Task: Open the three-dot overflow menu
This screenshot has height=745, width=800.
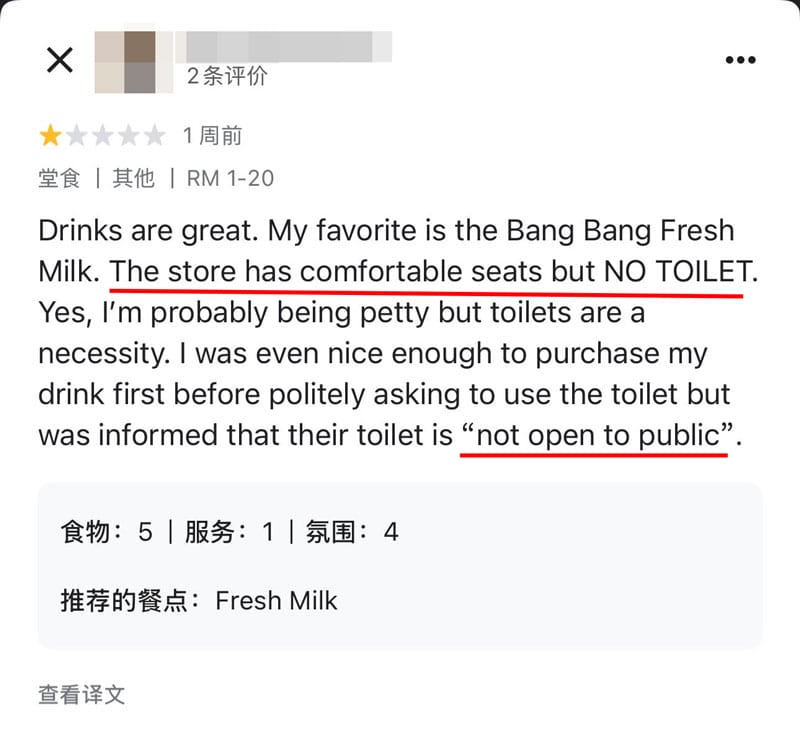Action: [x=739, y=60]
